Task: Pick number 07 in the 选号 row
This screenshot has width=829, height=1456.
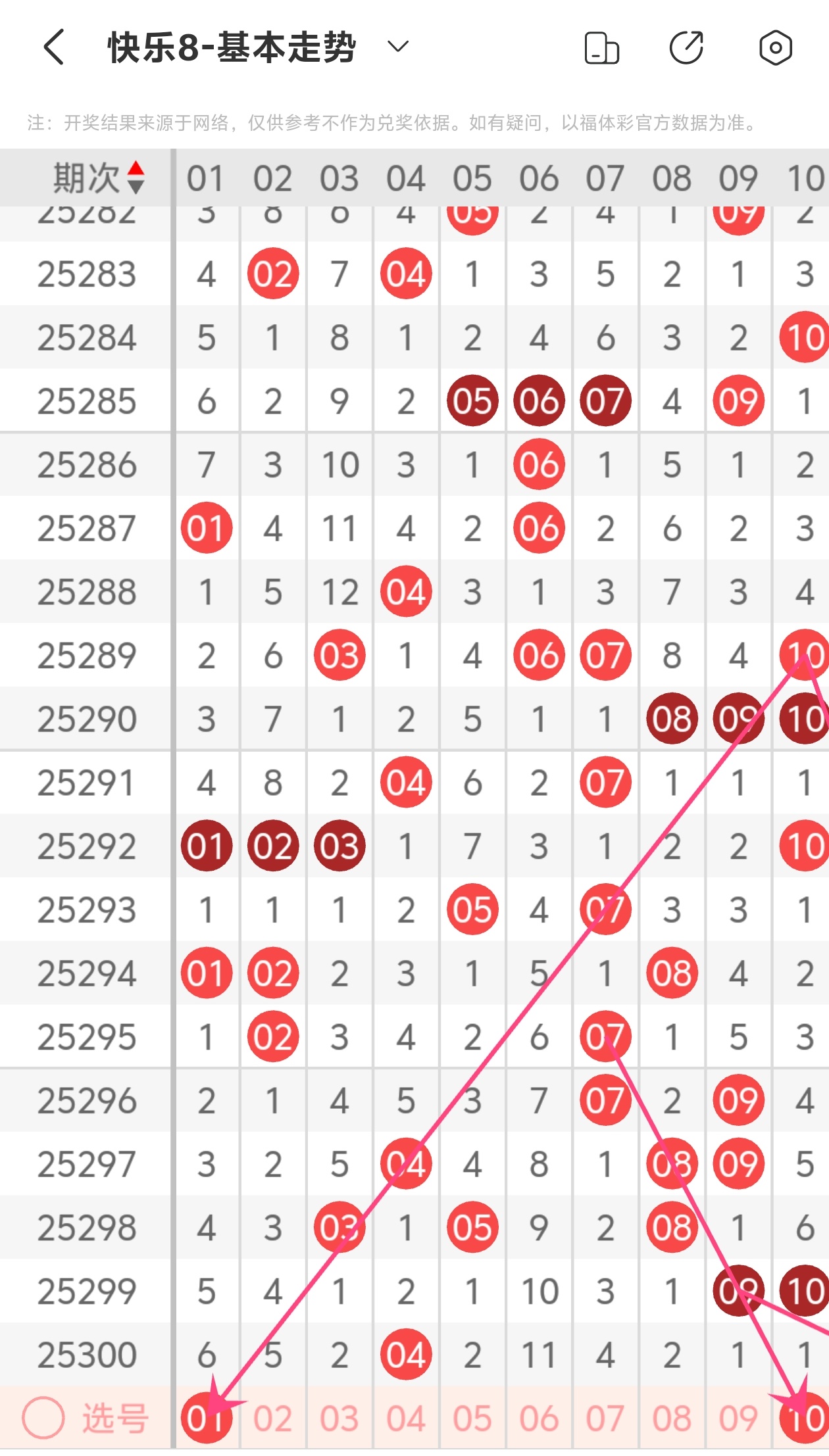Action: (x=605, y=1418)
